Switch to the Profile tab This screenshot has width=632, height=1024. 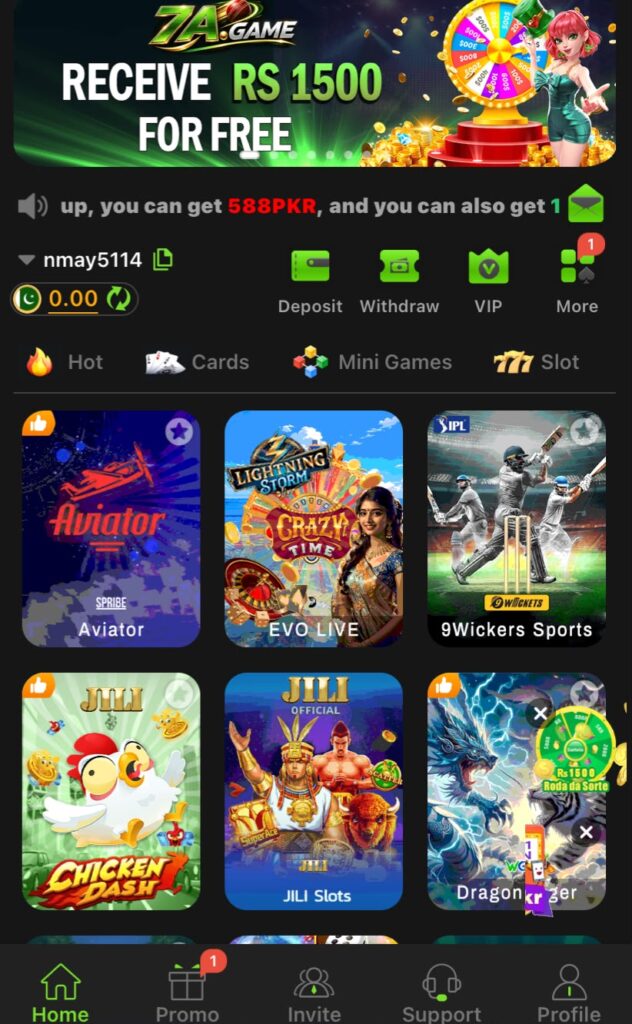coord(569,993)
